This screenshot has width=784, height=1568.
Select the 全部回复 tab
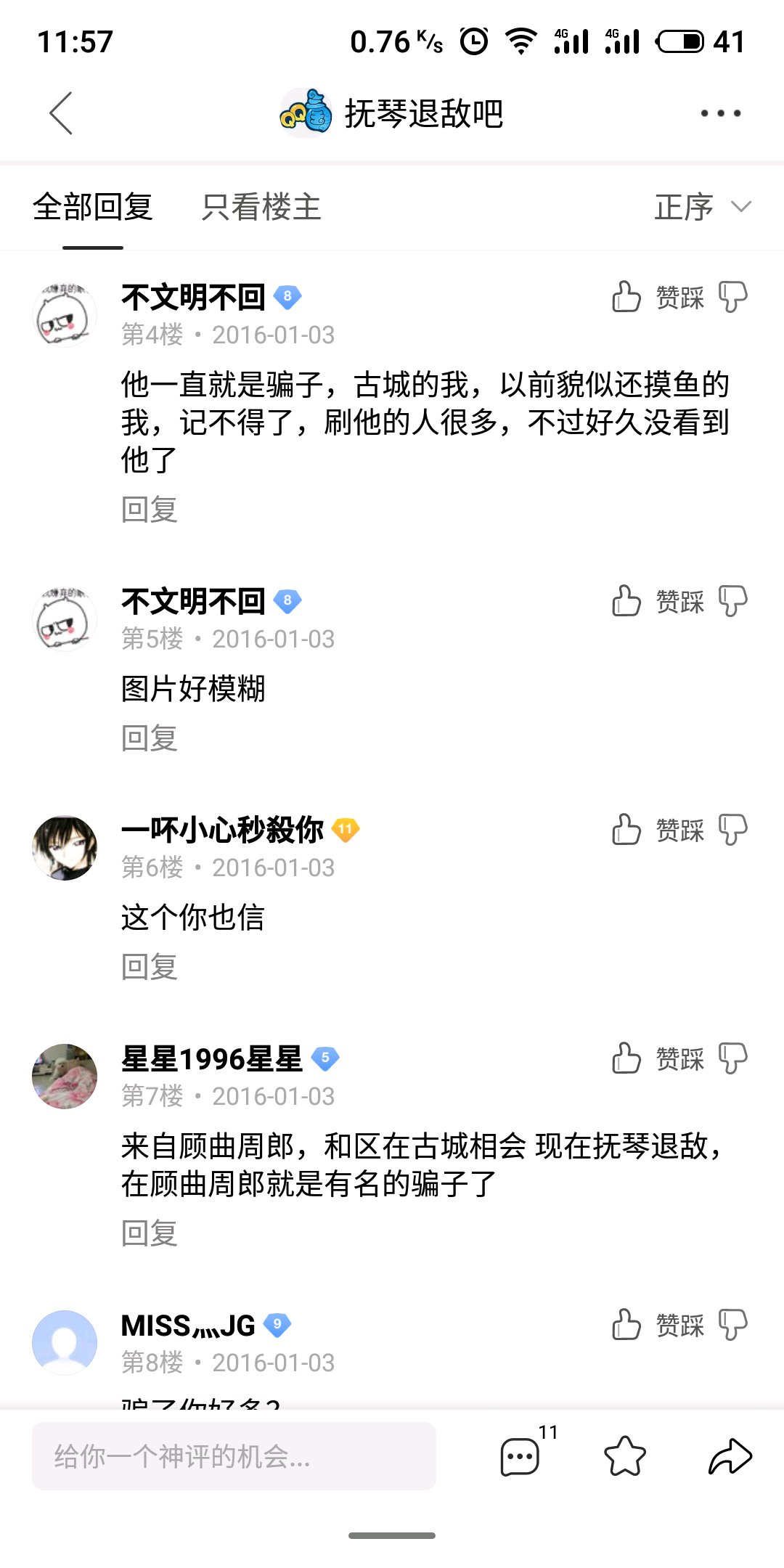tap(93, 208)
